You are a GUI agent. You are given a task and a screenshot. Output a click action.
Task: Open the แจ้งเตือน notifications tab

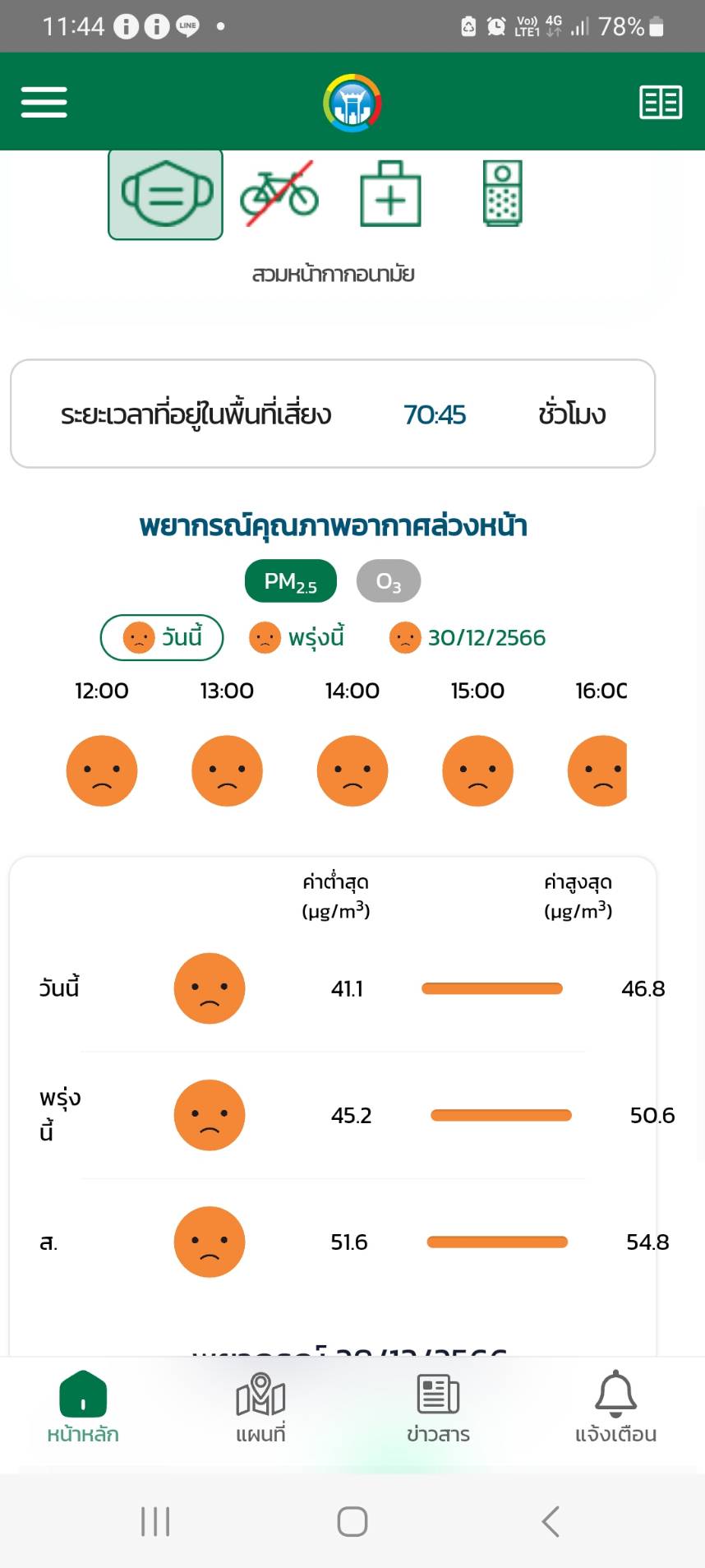tap(615, 1408)
